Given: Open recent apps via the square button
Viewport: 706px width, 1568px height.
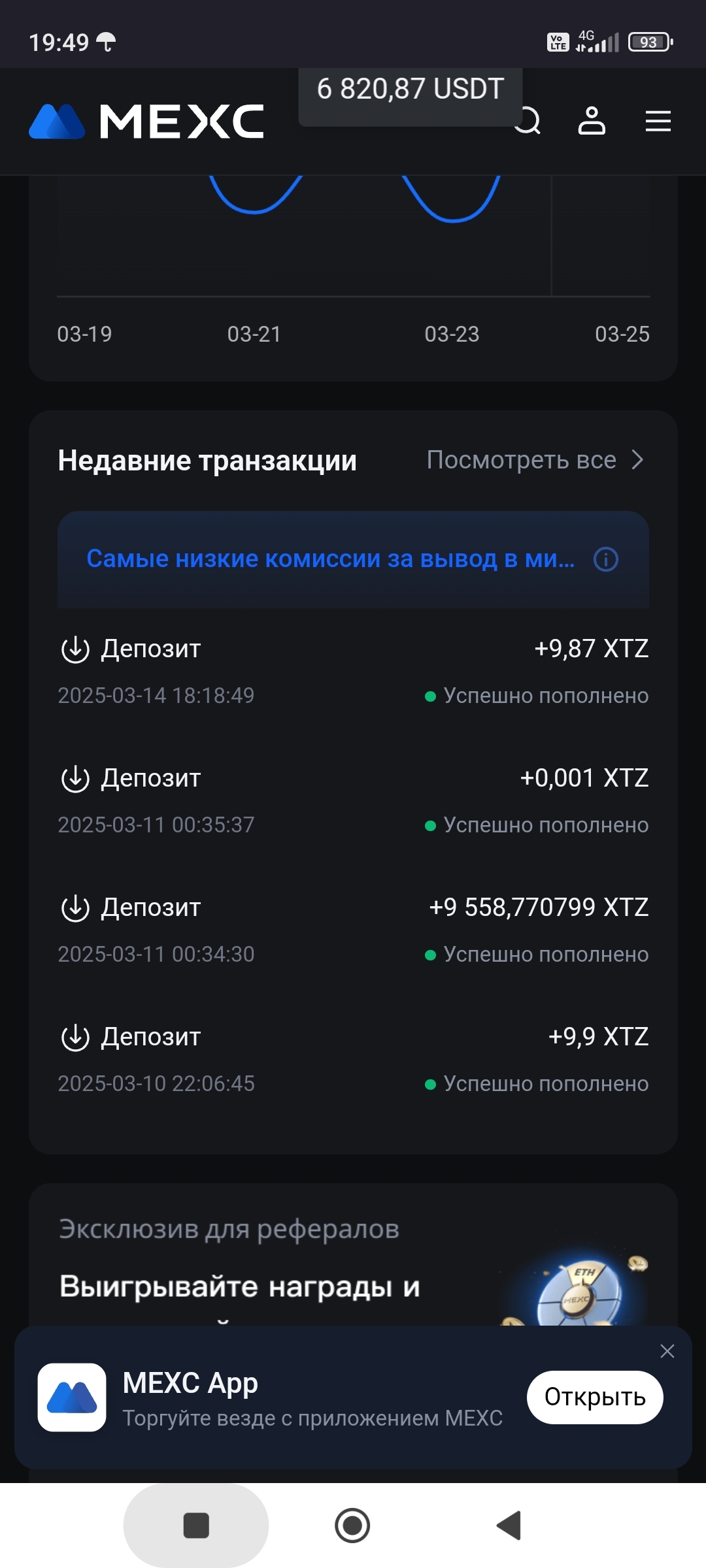Looking at the screenshot, I should [x=196, y=1526].
